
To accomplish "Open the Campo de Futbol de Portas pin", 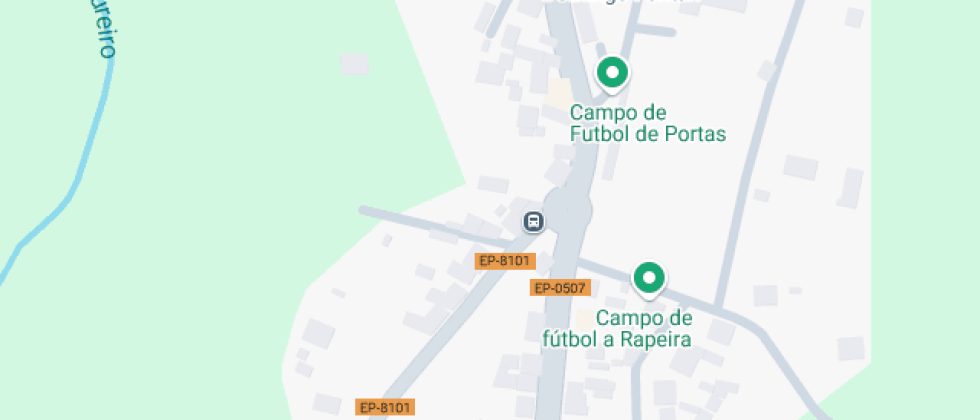I will point(612,73).
